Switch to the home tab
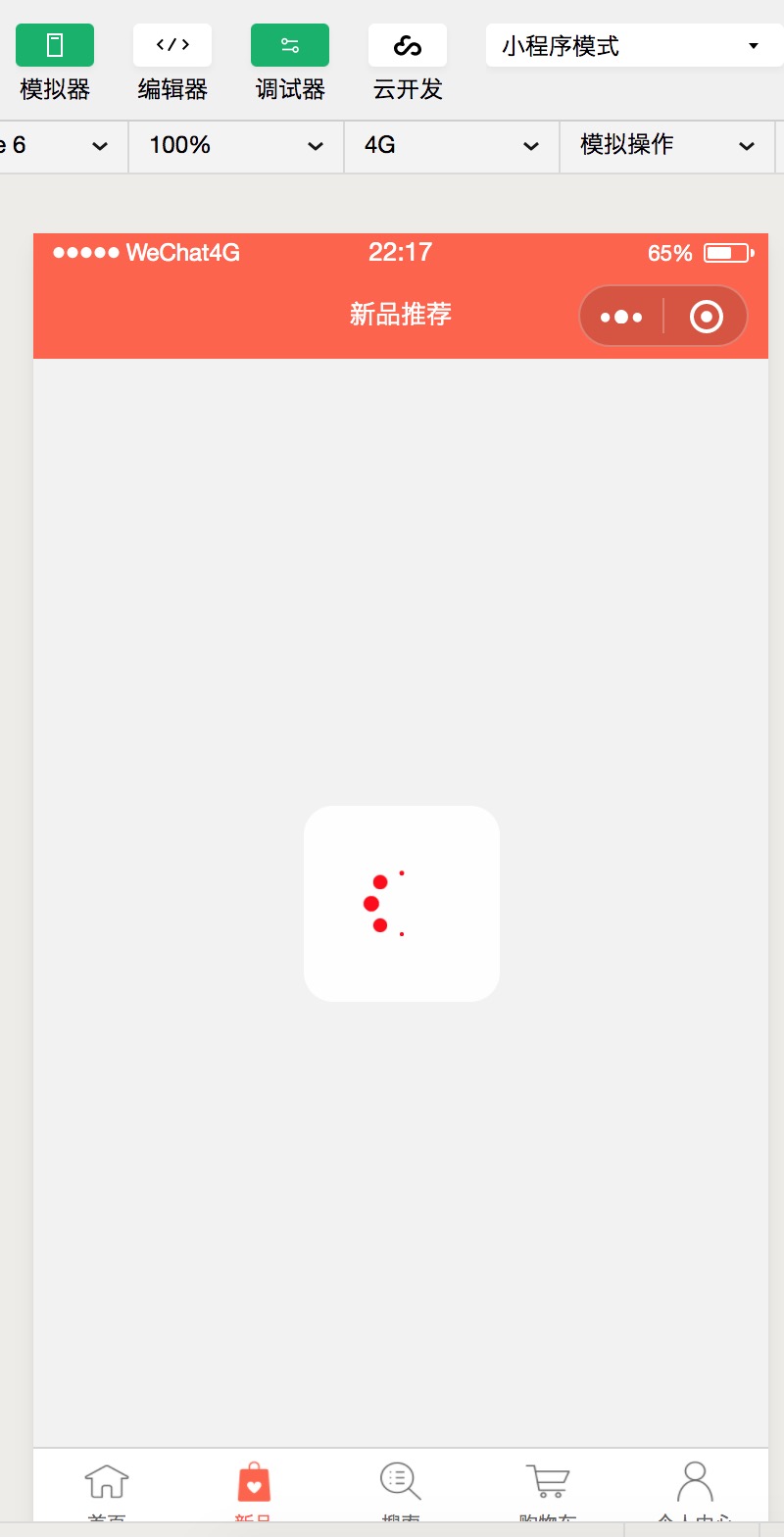784x1537 pixels. 107,1484
